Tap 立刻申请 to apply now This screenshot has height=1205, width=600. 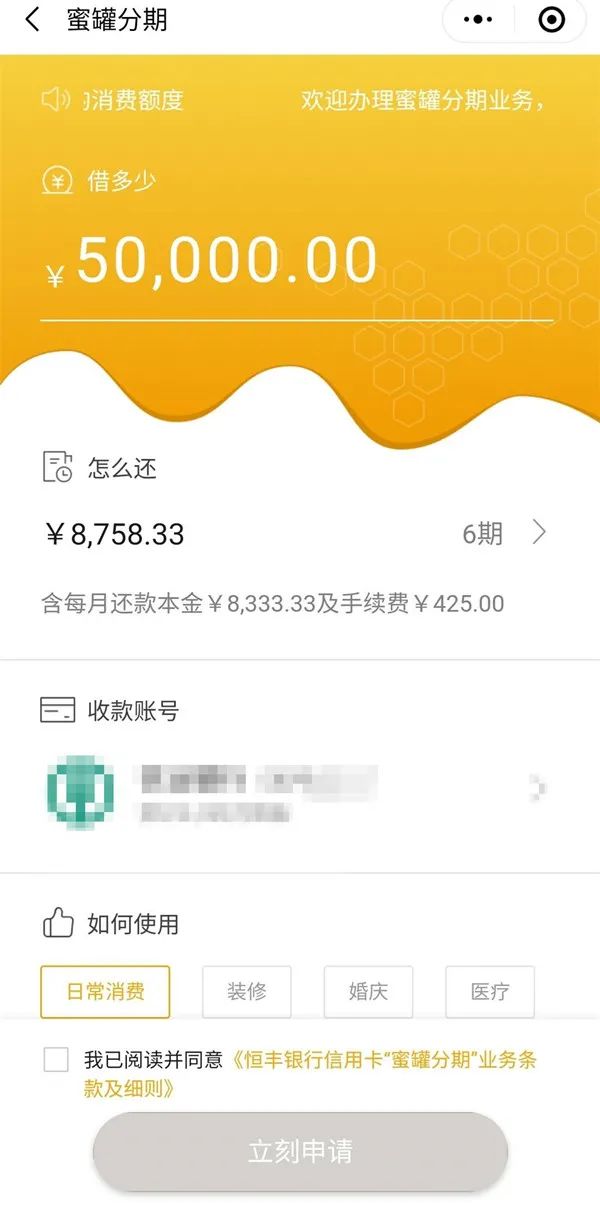click(300, 1151)
